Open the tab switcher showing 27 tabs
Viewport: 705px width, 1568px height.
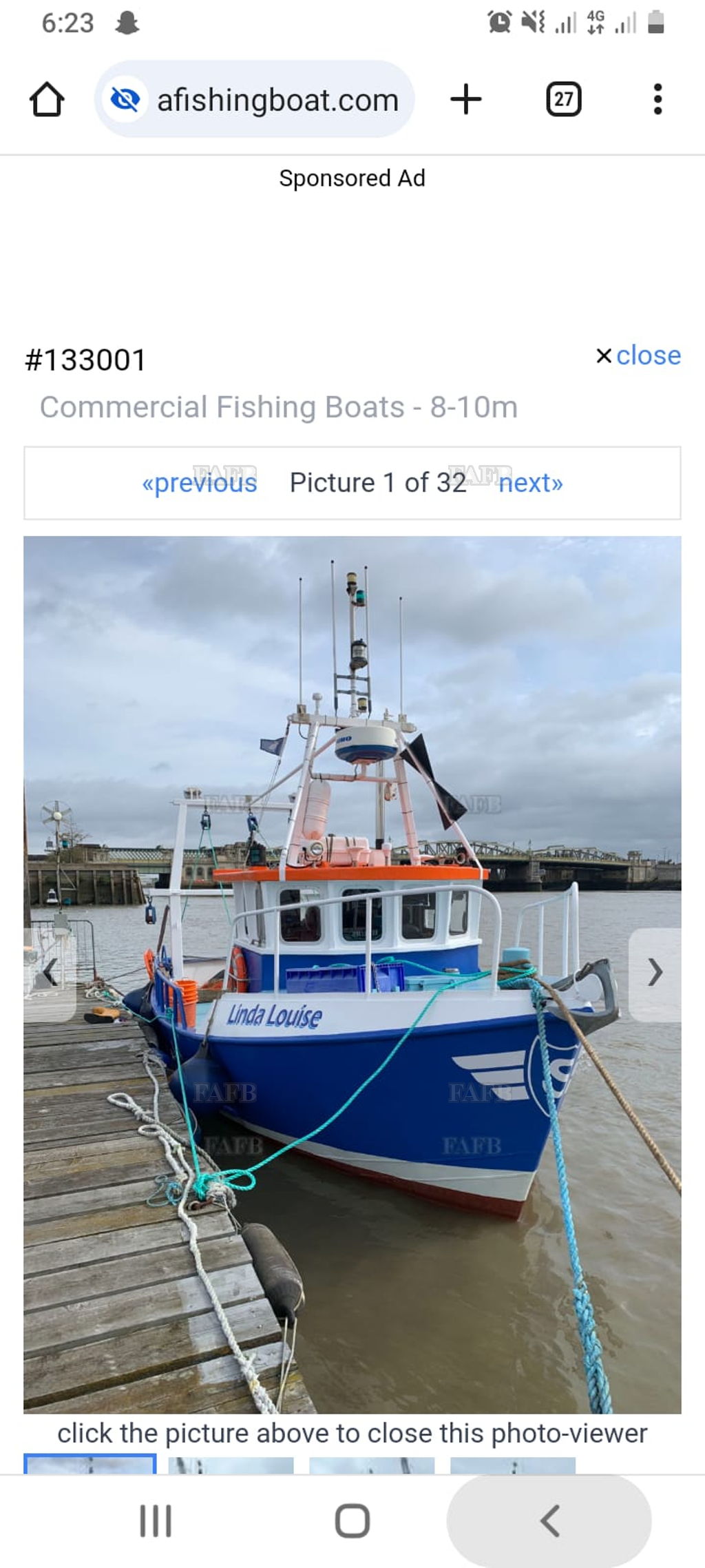(x=563, y=99)
